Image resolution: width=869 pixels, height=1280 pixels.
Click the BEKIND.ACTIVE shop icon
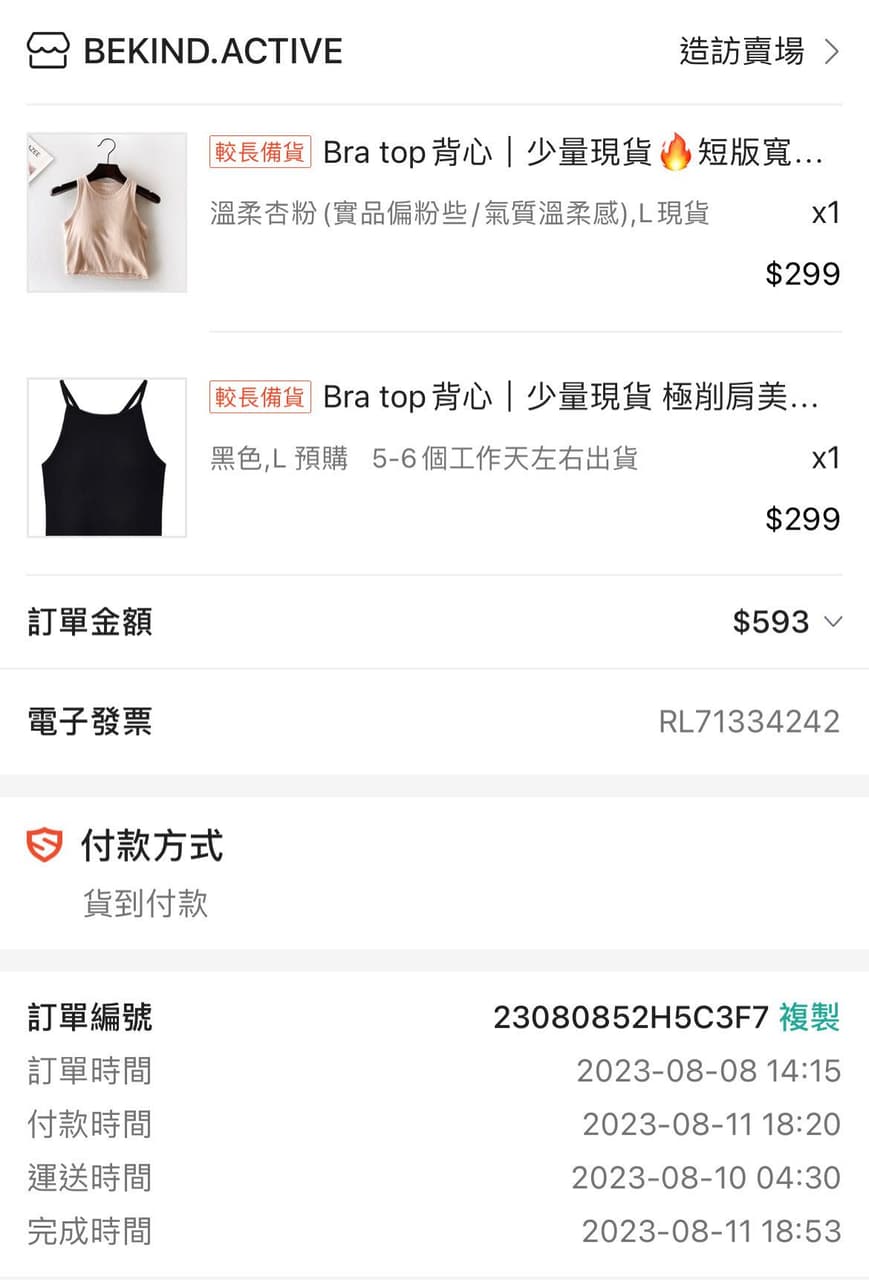(x=49, y=49)
